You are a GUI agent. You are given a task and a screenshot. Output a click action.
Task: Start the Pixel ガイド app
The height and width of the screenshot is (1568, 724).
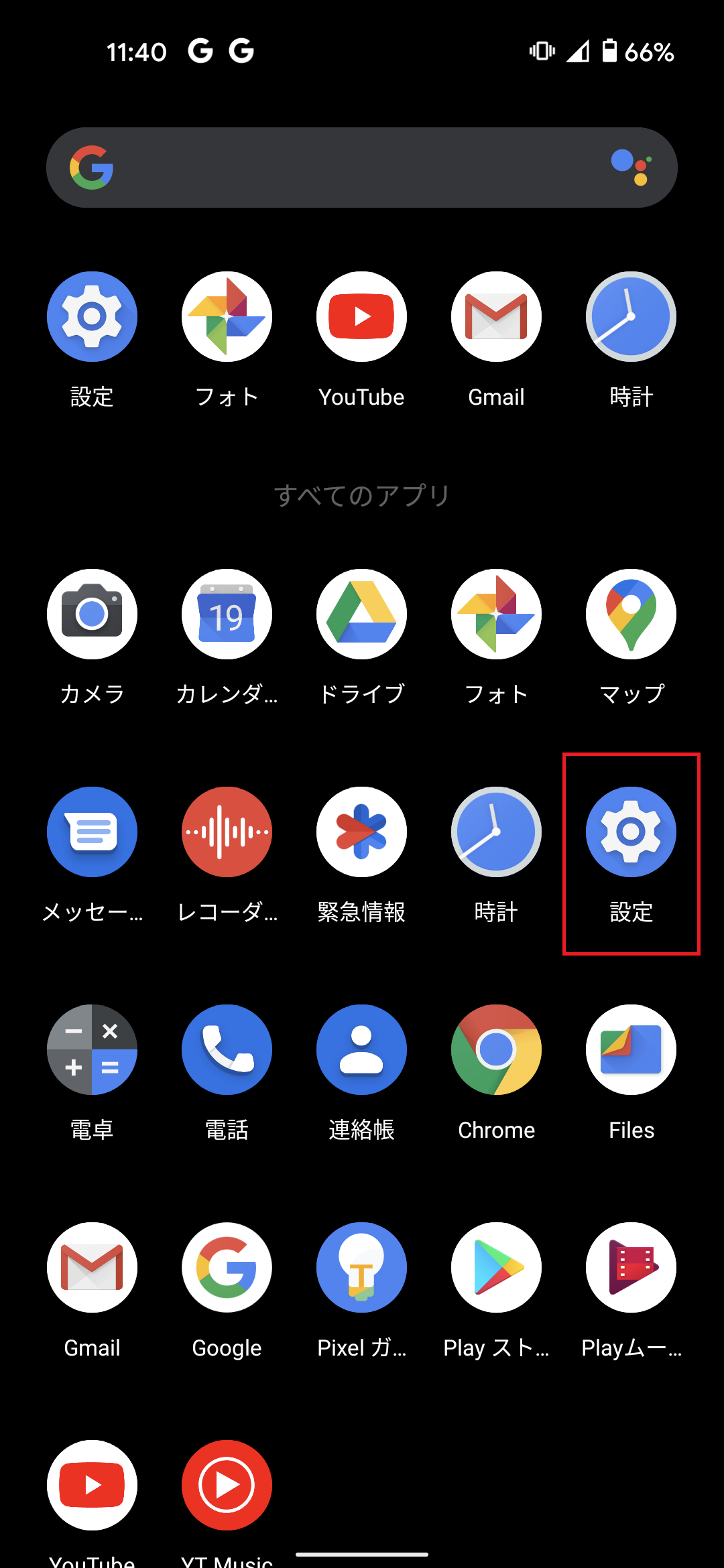[x=361, y=1266]
